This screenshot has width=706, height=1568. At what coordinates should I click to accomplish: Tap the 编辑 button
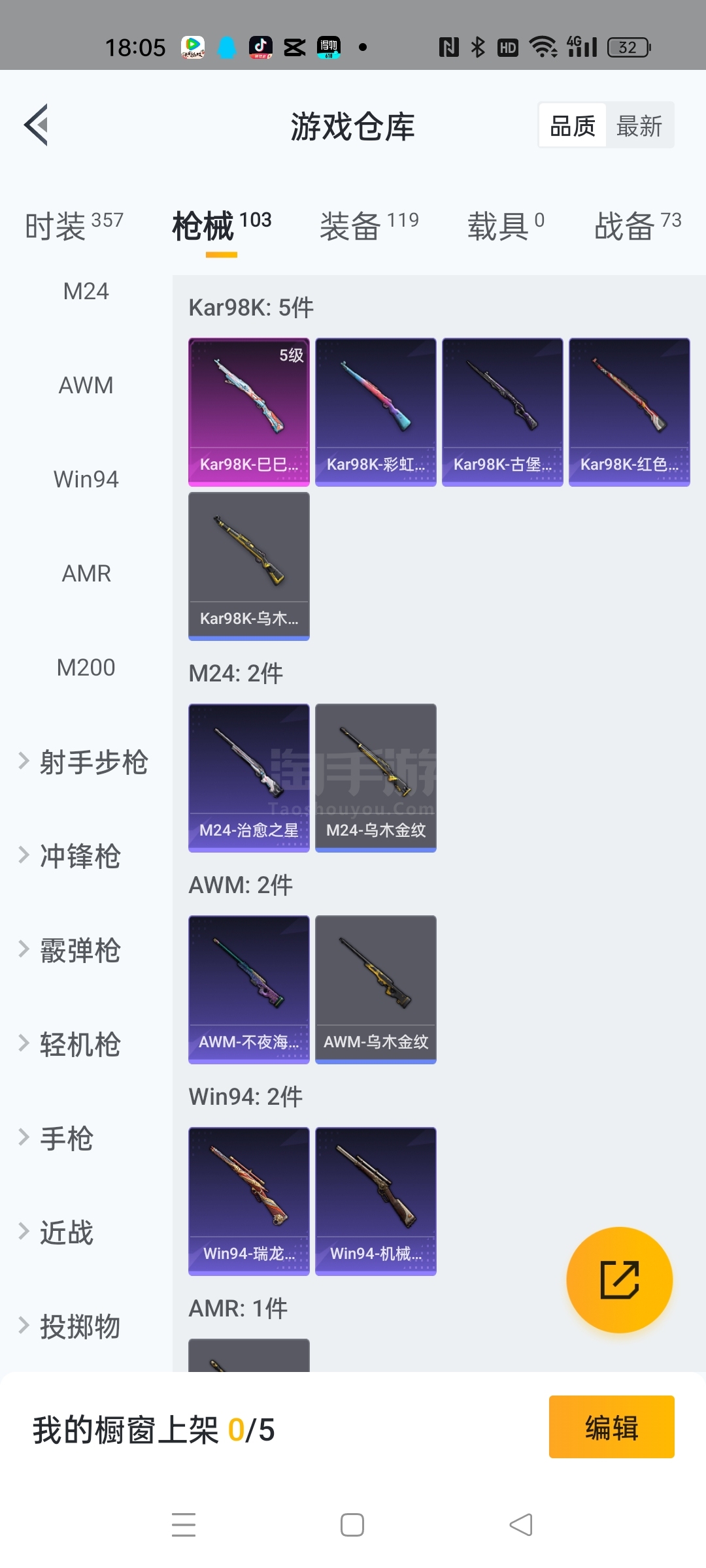coord(611,1427)
